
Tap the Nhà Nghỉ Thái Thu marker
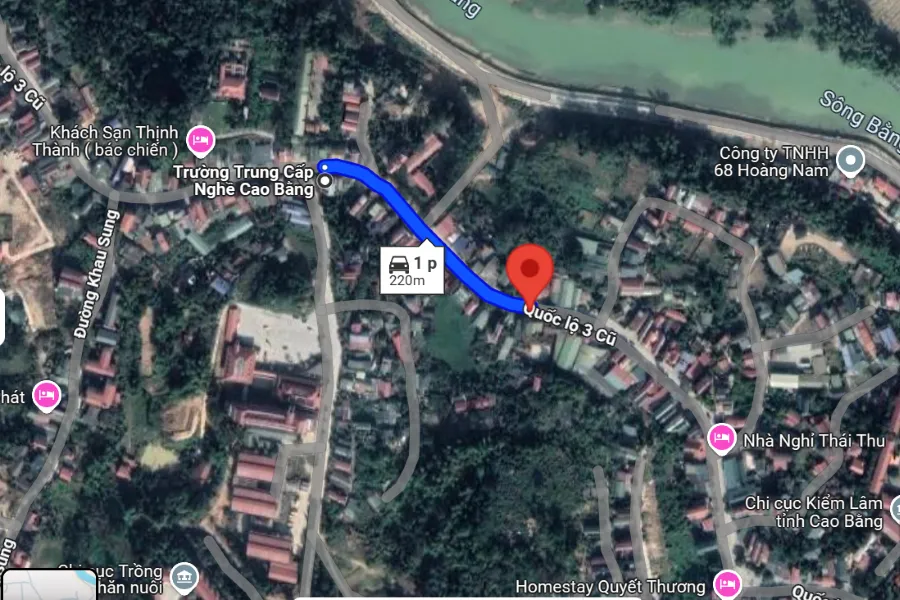pos(720,438)
